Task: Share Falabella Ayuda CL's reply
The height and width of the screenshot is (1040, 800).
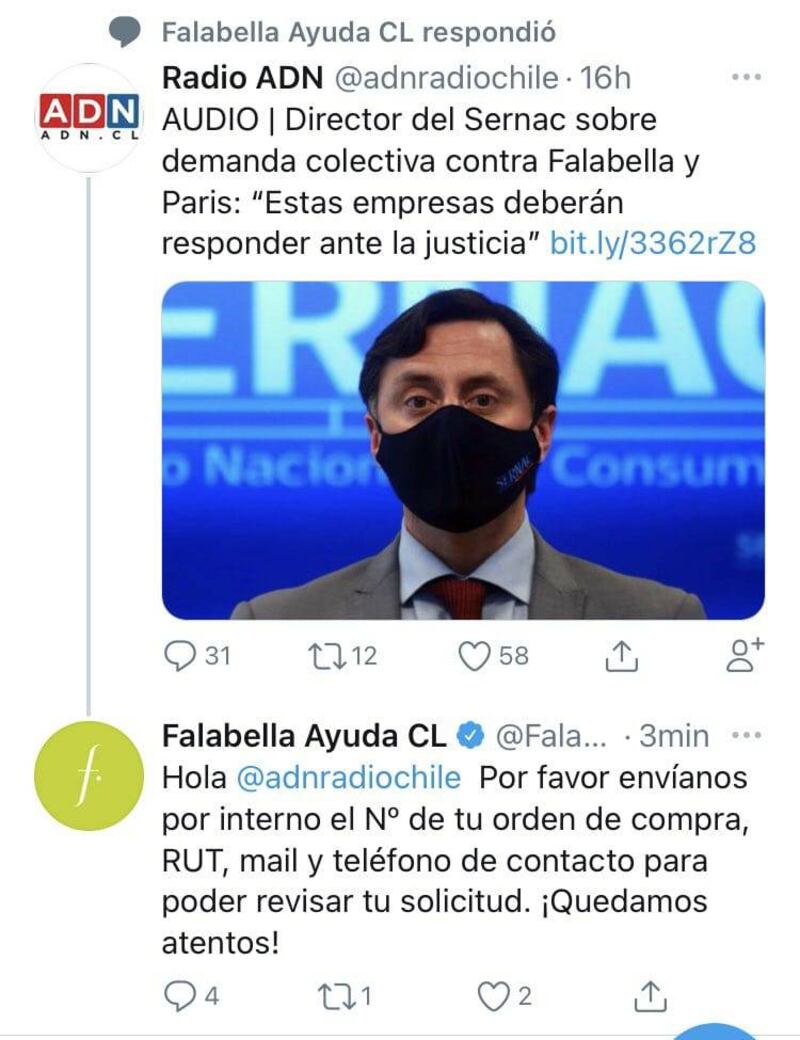Action: coord(650,996)
